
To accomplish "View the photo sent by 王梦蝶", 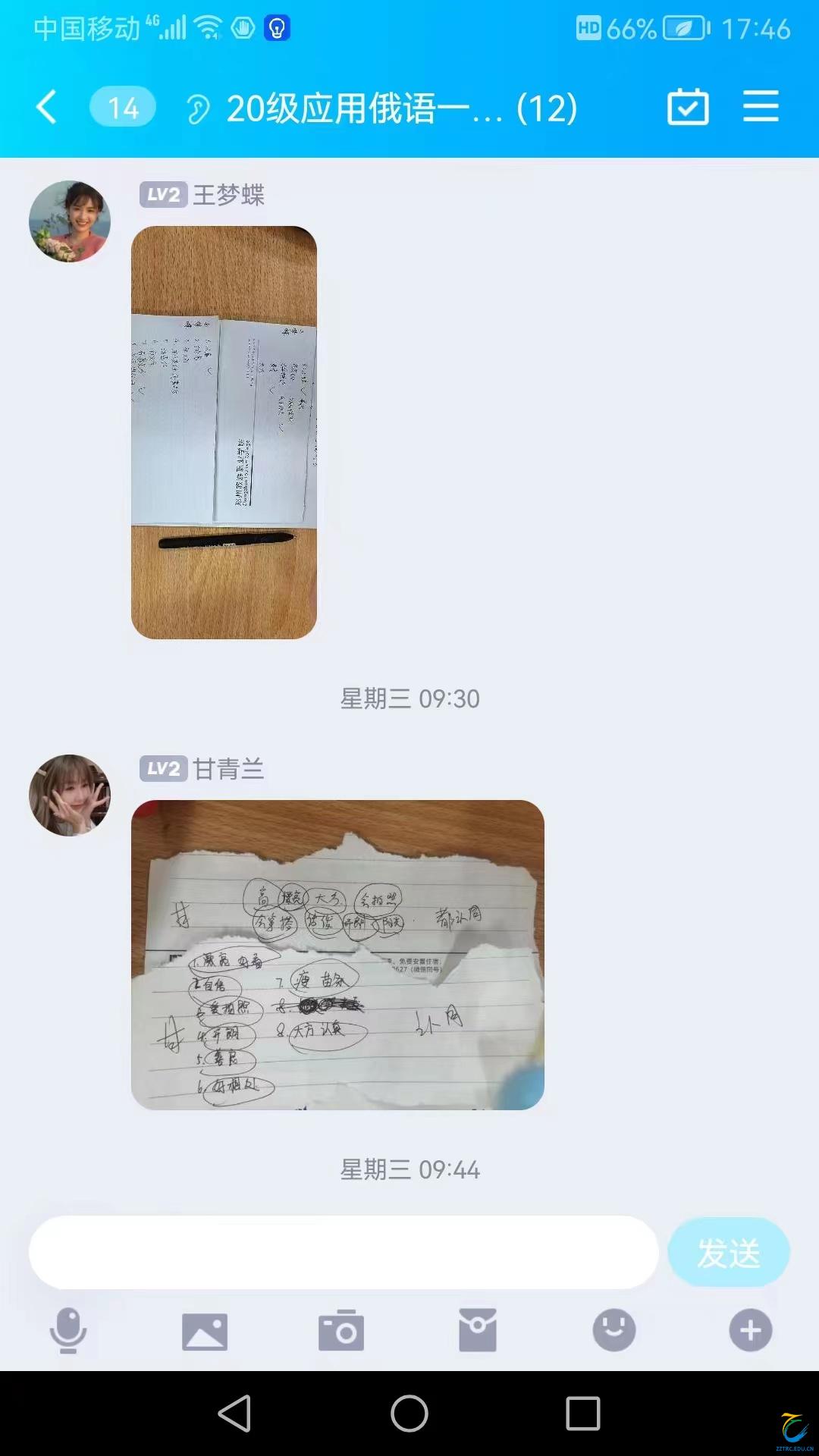I will click(x=224, y=432).
